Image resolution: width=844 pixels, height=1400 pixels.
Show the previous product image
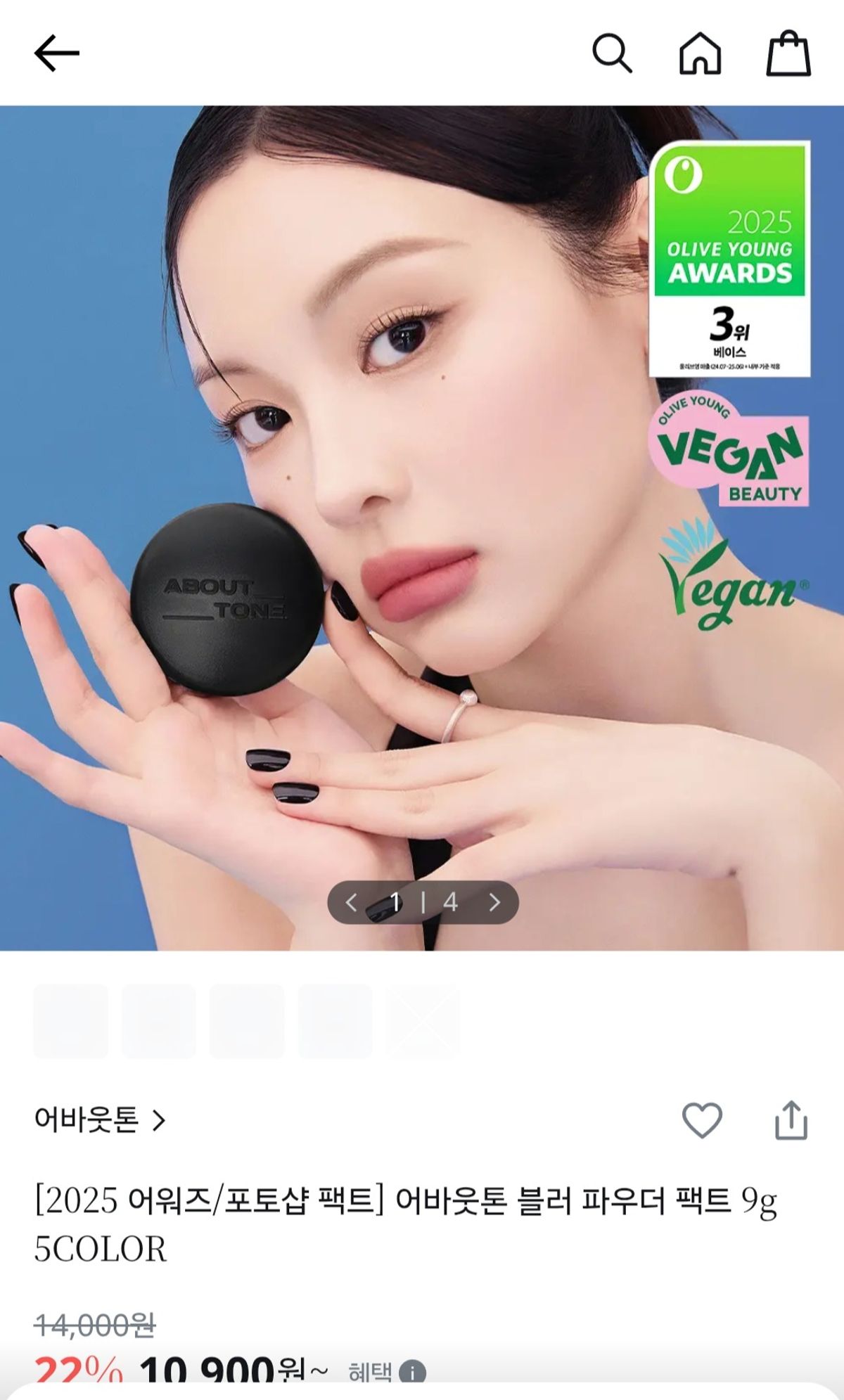coord(352,902)
